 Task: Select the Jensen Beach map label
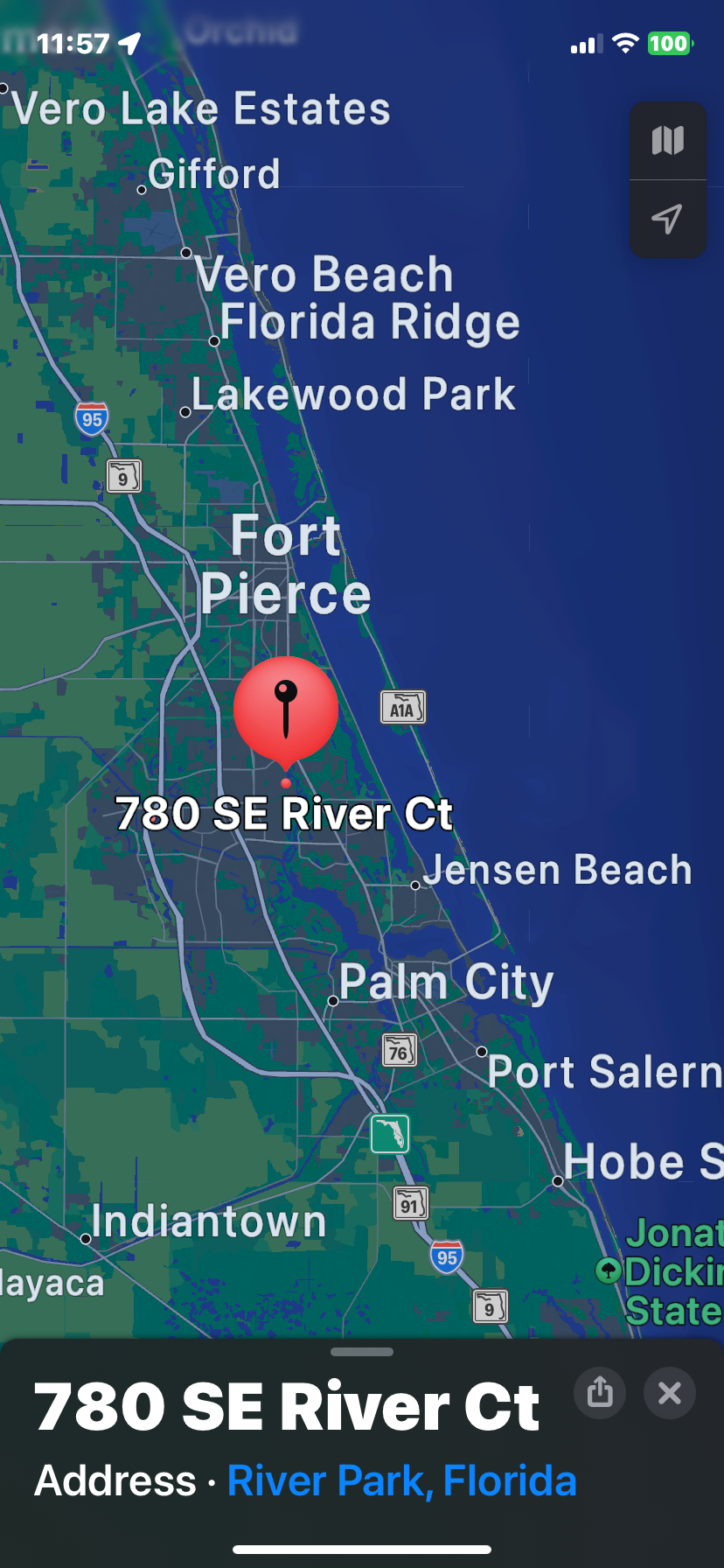[x=557, y=870]
